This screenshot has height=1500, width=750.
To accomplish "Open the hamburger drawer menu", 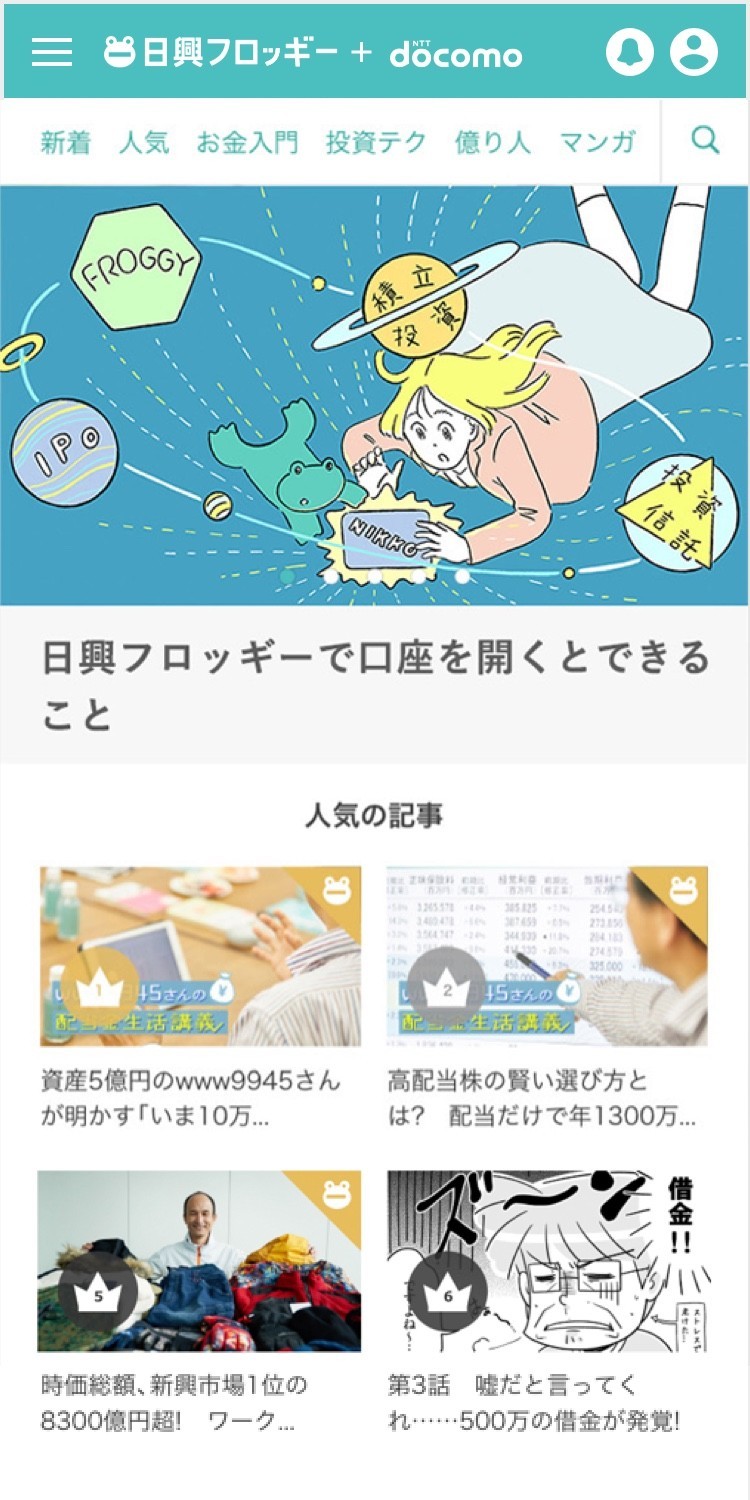I will pyautogui.click(x=52, y=53).
